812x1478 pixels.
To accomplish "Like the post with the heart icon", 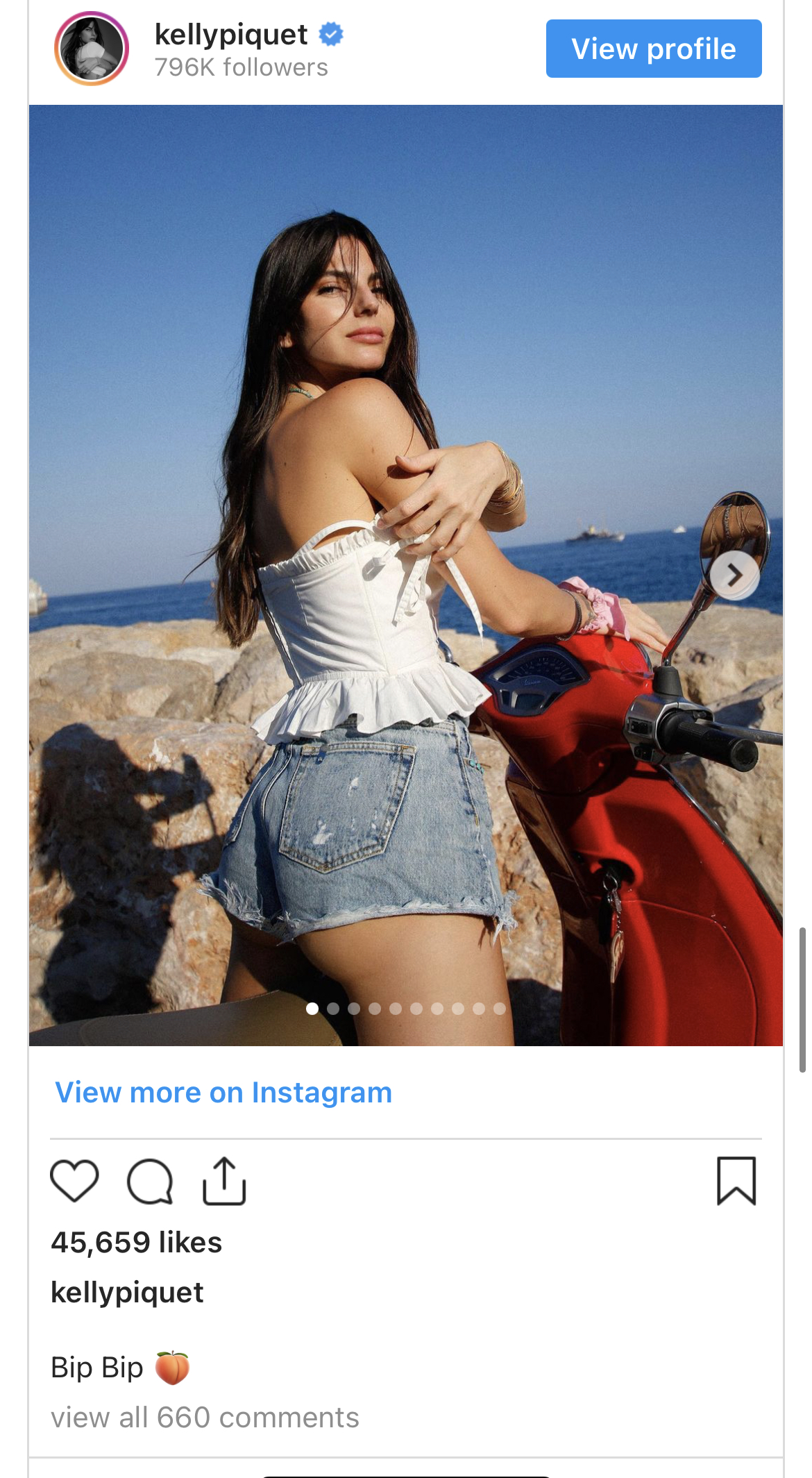I will click(x=75, y=1180).
